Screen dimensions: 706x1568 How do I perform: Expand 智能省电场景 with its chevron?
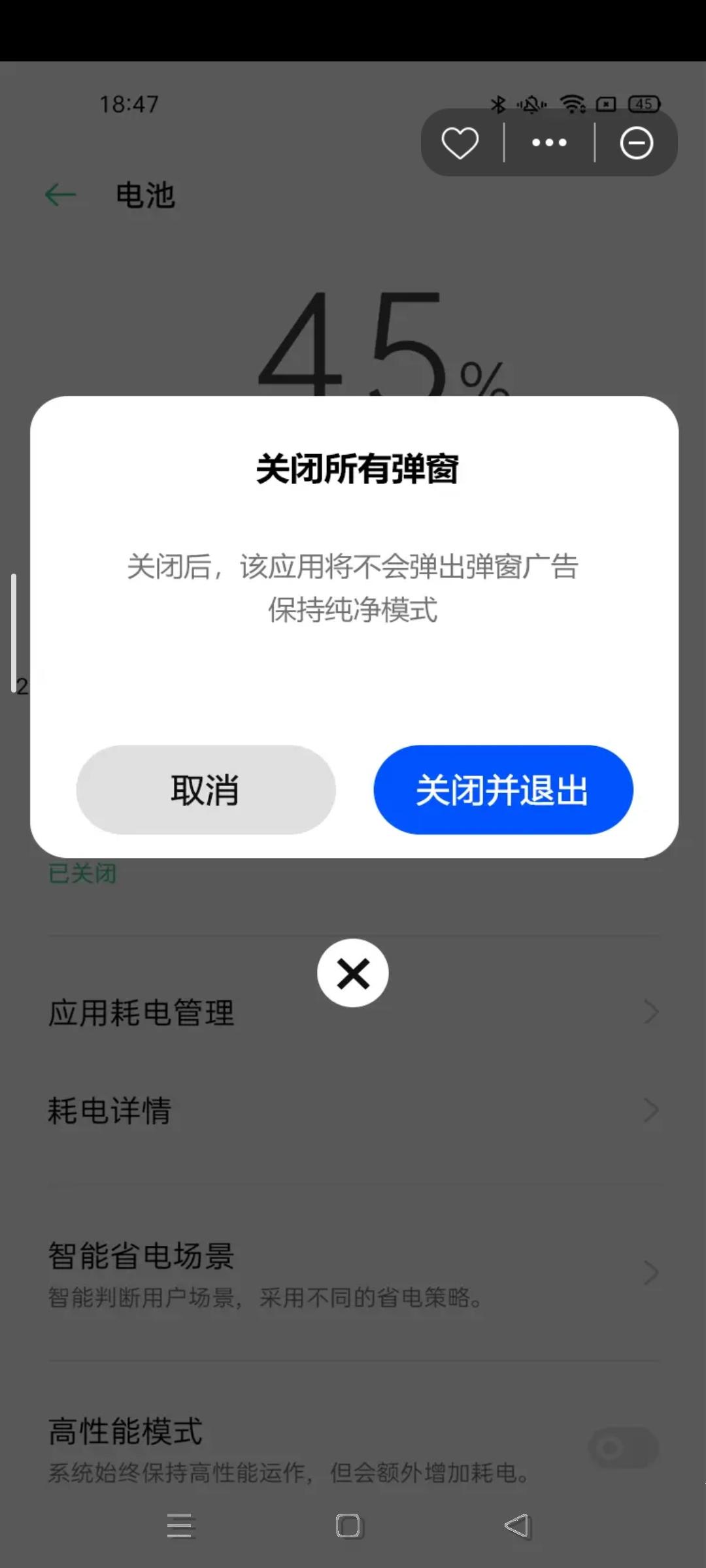point(652,1271)
